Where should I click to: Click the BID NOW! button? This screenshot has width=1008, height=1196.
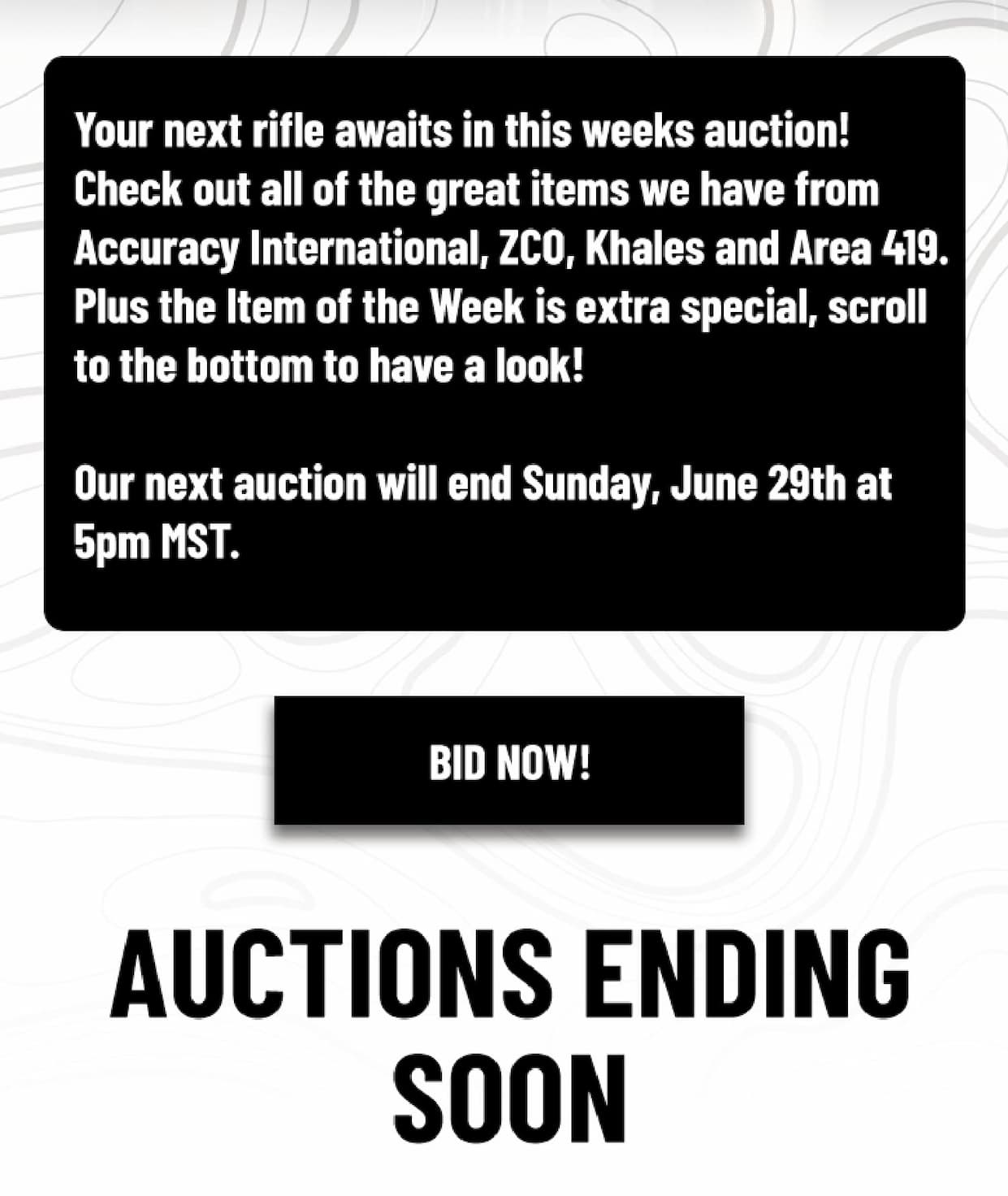coord(510,761)
